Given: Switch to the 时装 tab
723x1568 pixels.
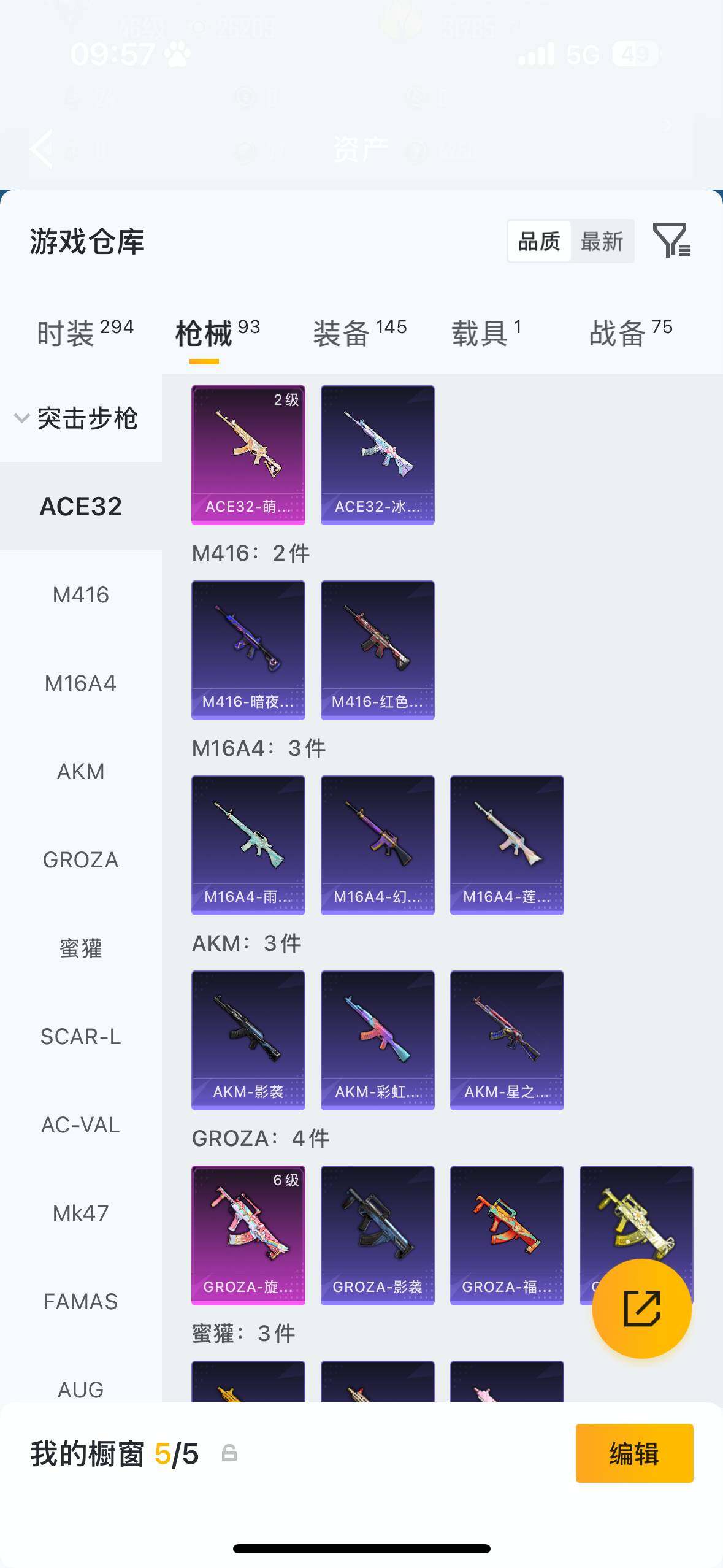Looking at the screenshot, I should pos(85,332).
